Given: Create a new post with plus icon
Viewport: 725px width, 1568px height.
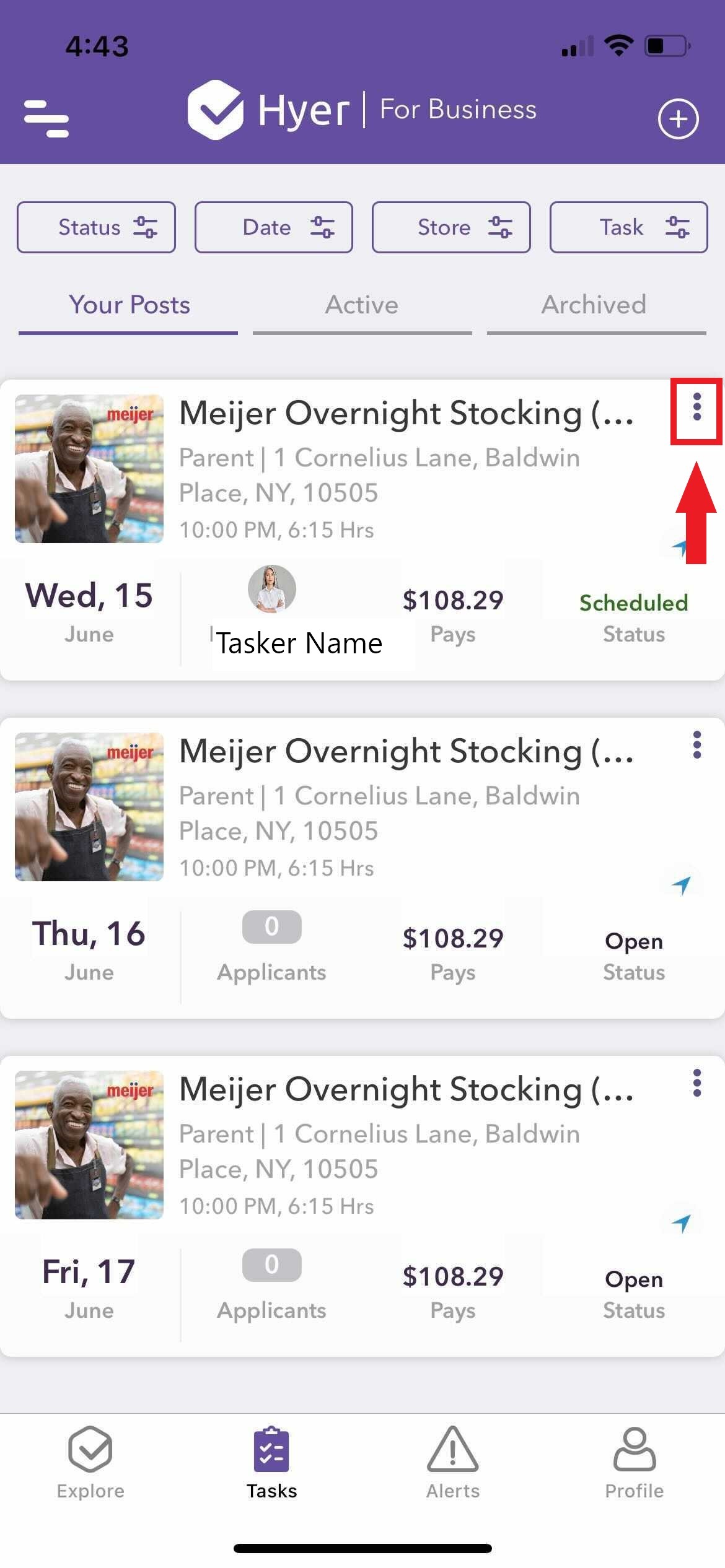Looking at the screenshot, I should (x=678, y=118).
